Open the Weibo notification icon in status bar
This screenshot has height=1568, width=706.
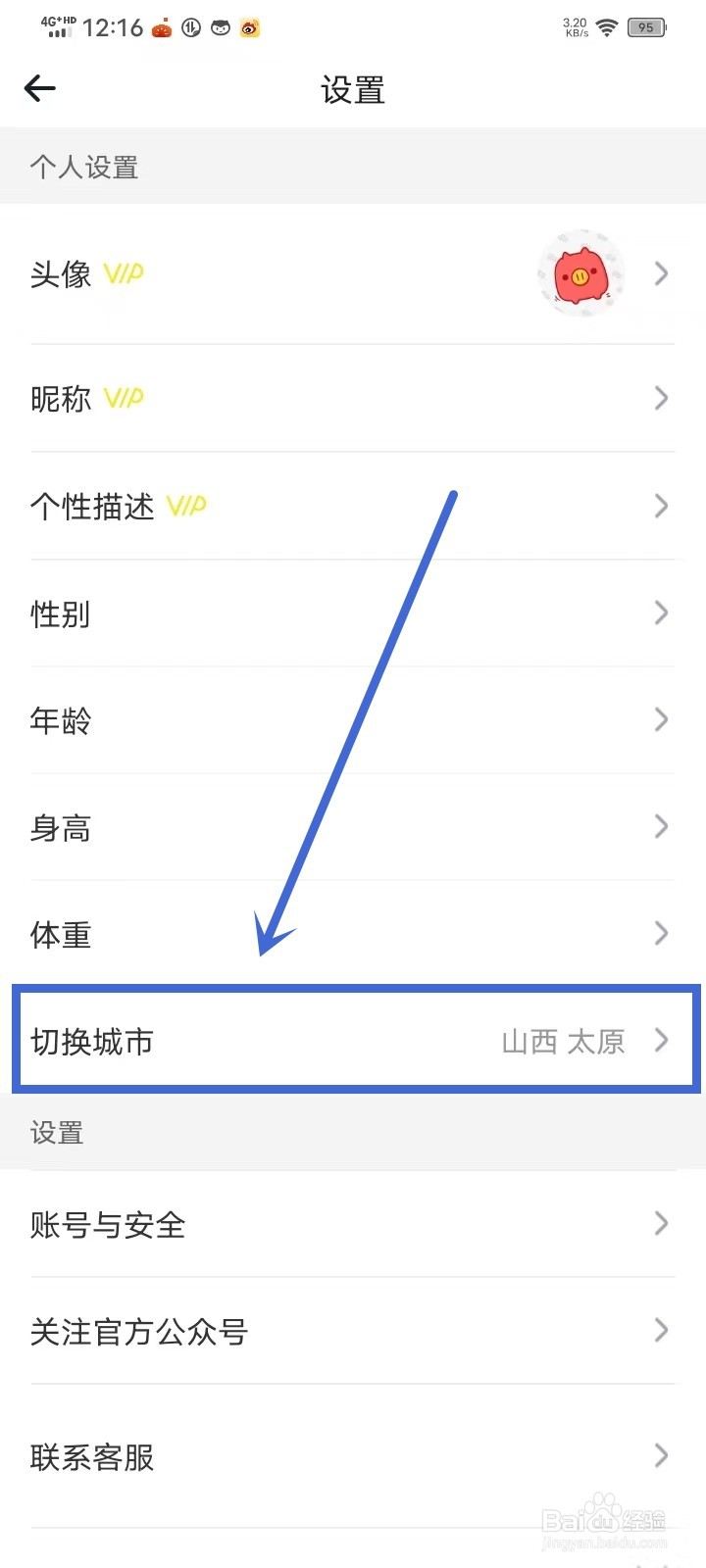click(x=250, y=27)
